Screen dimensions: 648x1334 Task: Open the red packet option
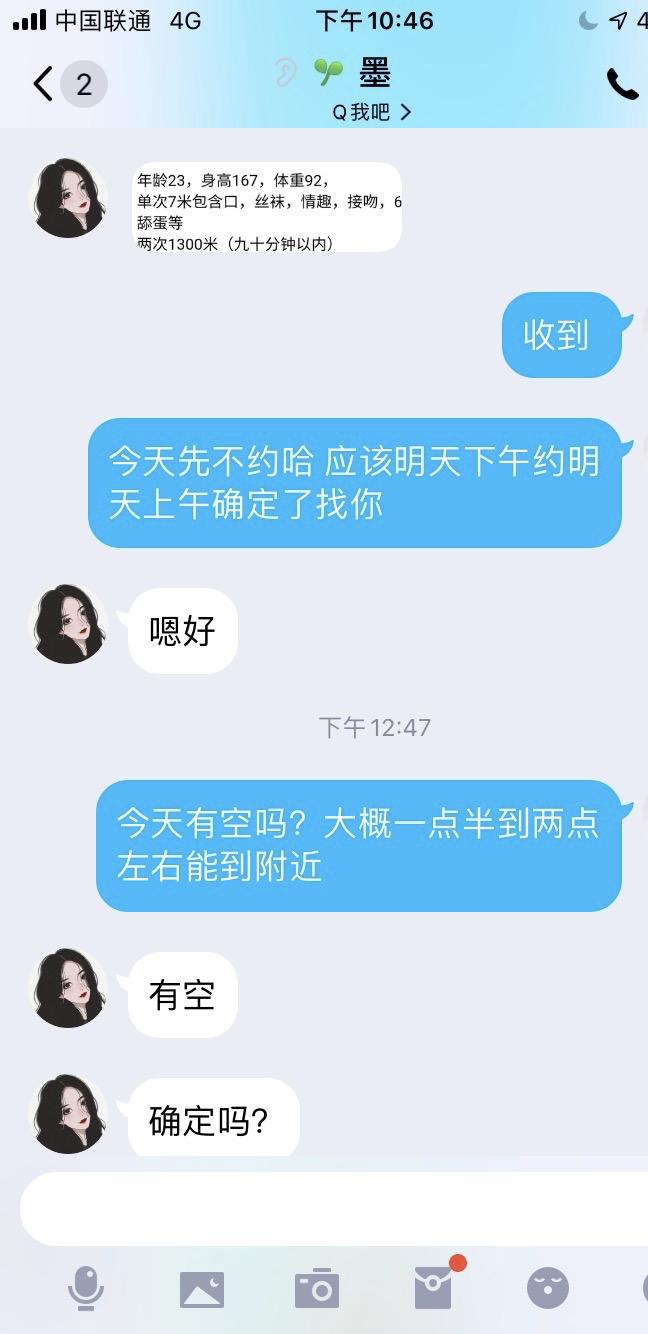tap(434, 1288)
